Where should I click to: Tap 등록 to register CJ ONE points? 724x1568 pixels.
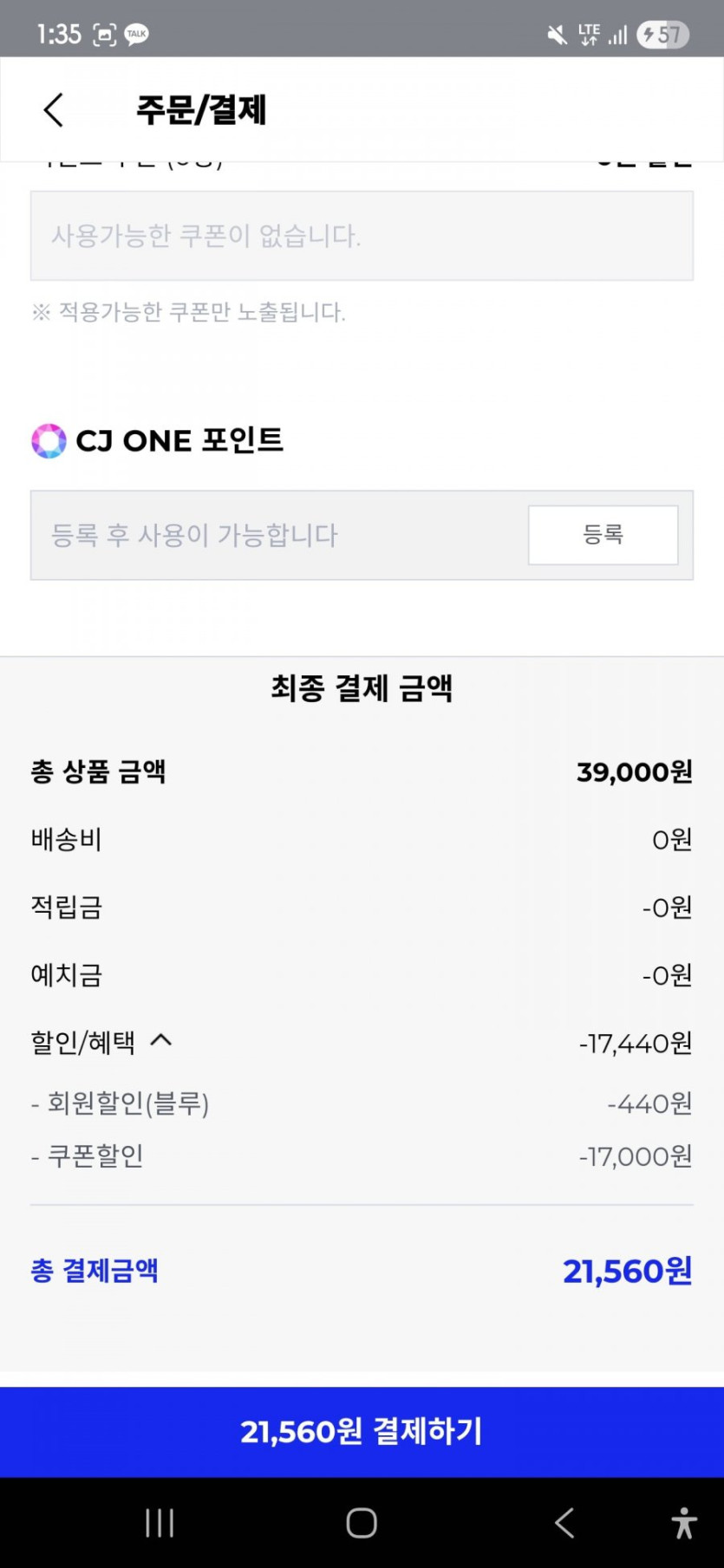[603, 535]
